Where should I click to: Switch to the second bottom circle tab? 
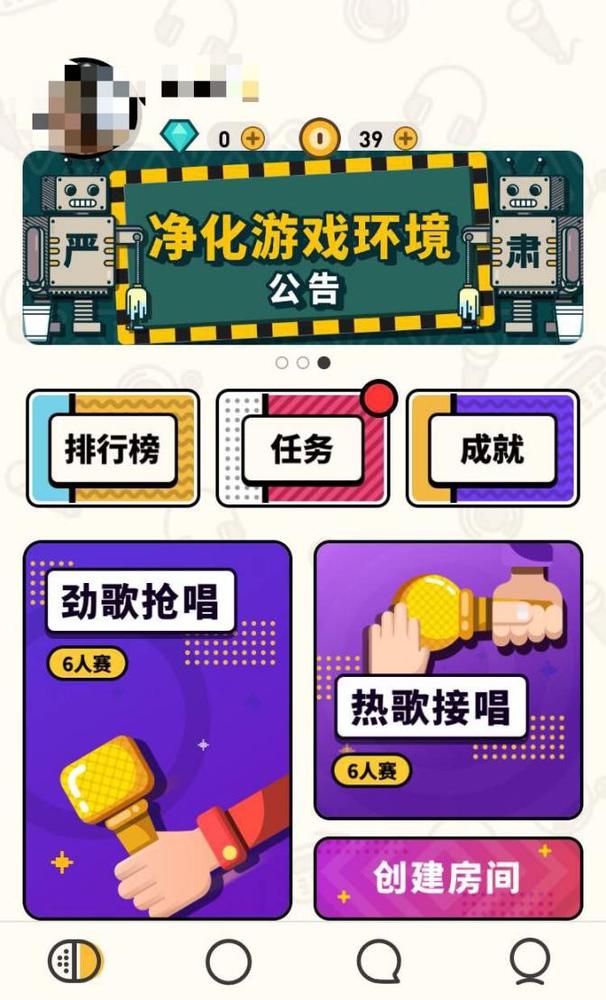[x=228, y=961]
